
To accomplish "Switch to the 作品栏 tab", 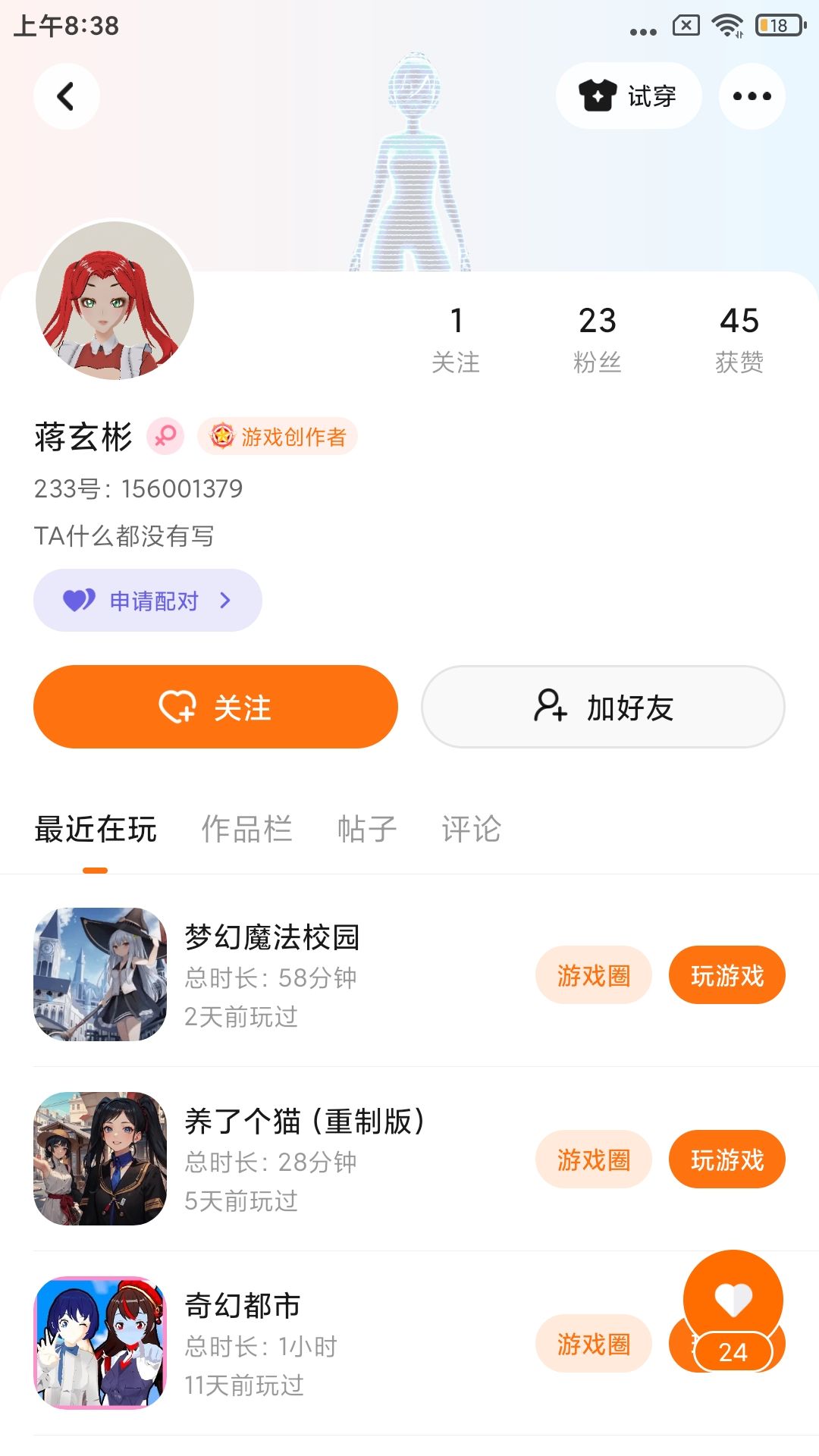I will coord(246,829).
